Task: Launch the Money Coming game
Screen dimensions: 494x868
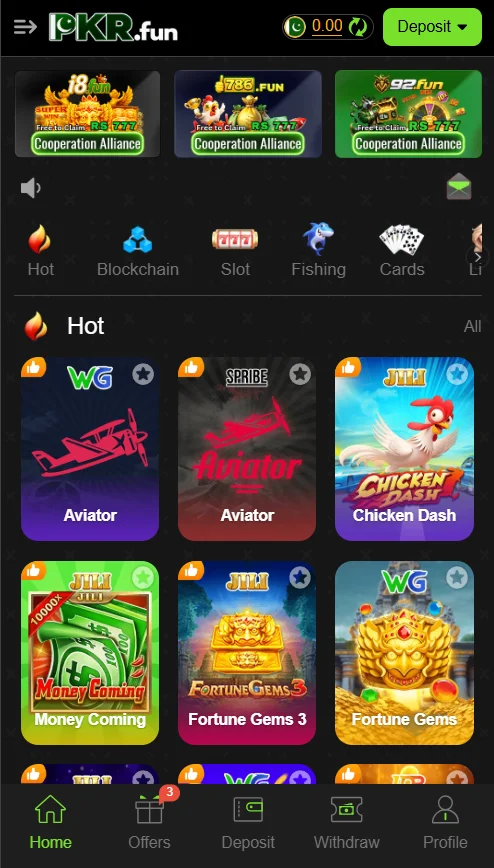Action: tap(90, 653)
